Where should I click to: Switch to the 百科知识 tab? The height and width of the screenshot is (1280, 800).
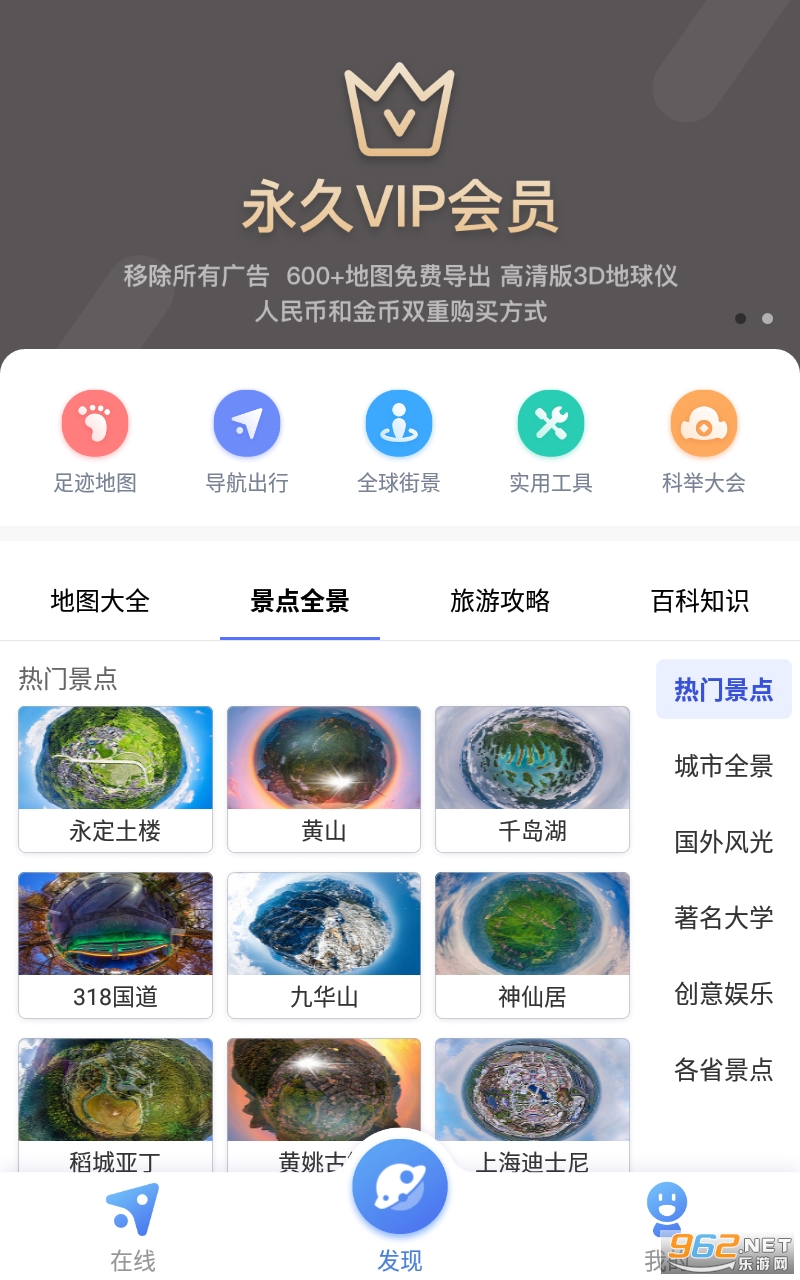(x=700, y=601)
